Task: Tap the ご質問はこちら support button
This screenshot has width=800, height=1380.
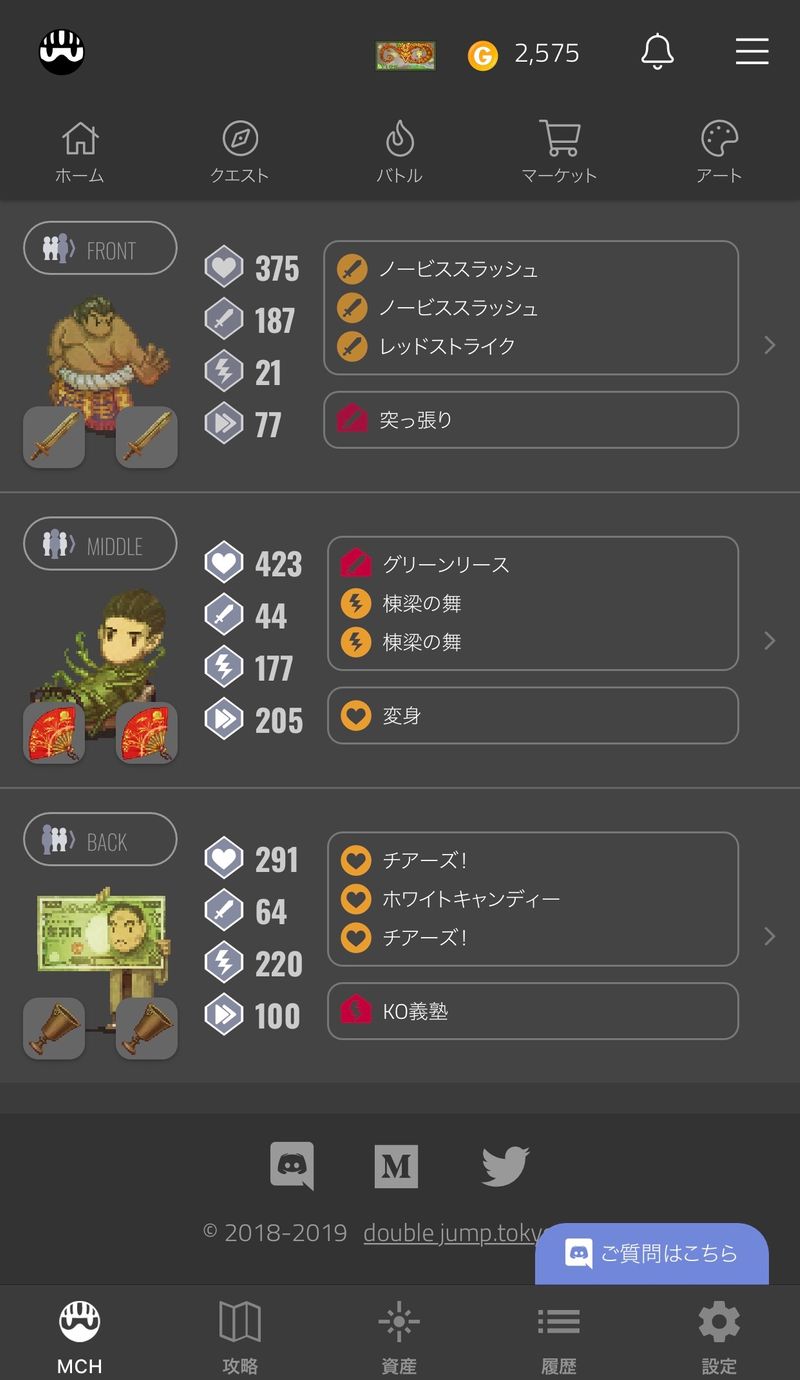Action: (652, 1253)
